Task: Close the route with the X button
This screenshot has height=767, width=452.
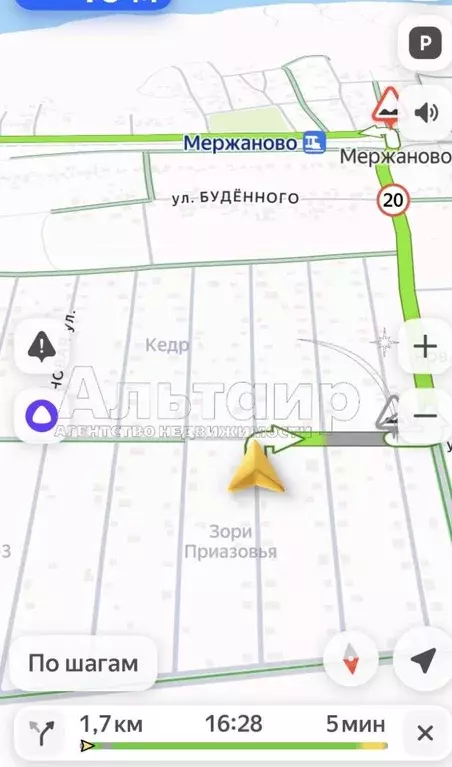Action: 425,733
